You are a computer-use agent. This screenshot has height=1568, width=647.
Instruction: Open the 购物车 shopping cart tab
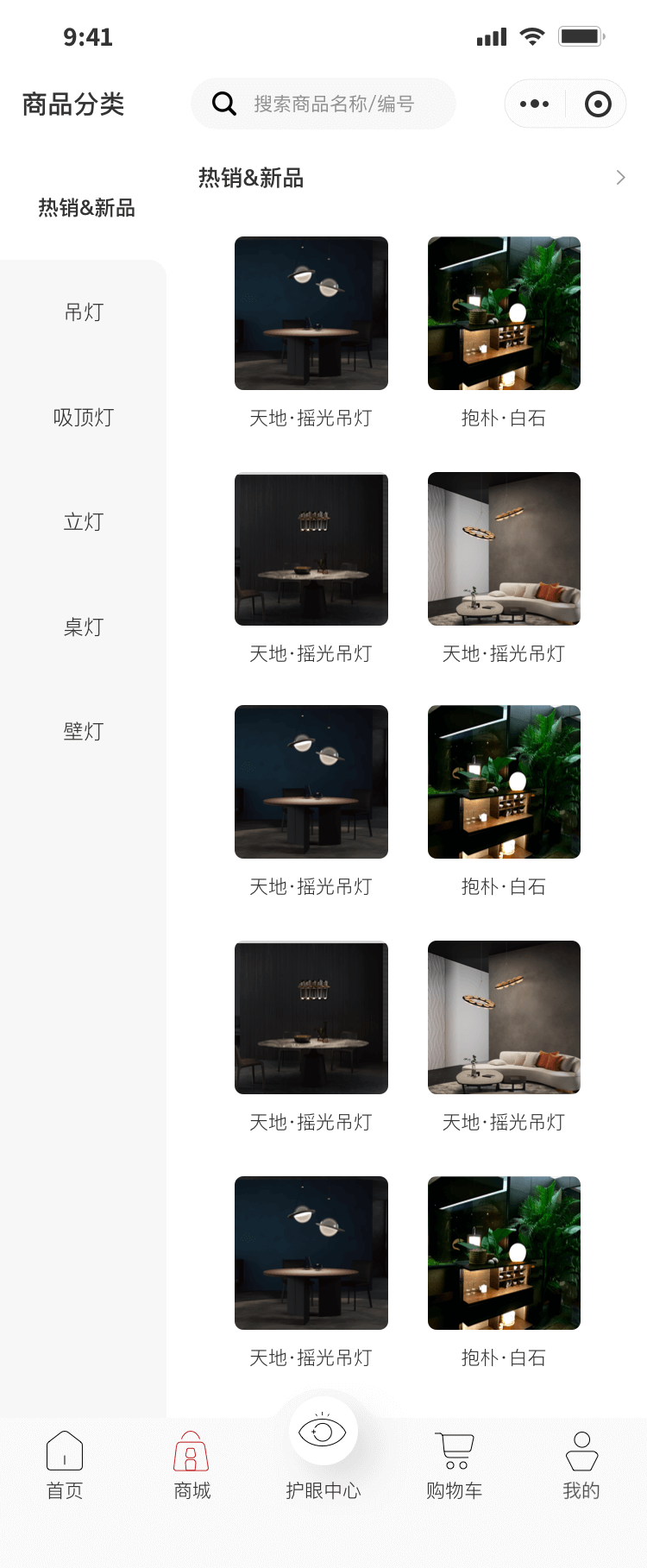pyautogui.click(x=454, y=1465)
